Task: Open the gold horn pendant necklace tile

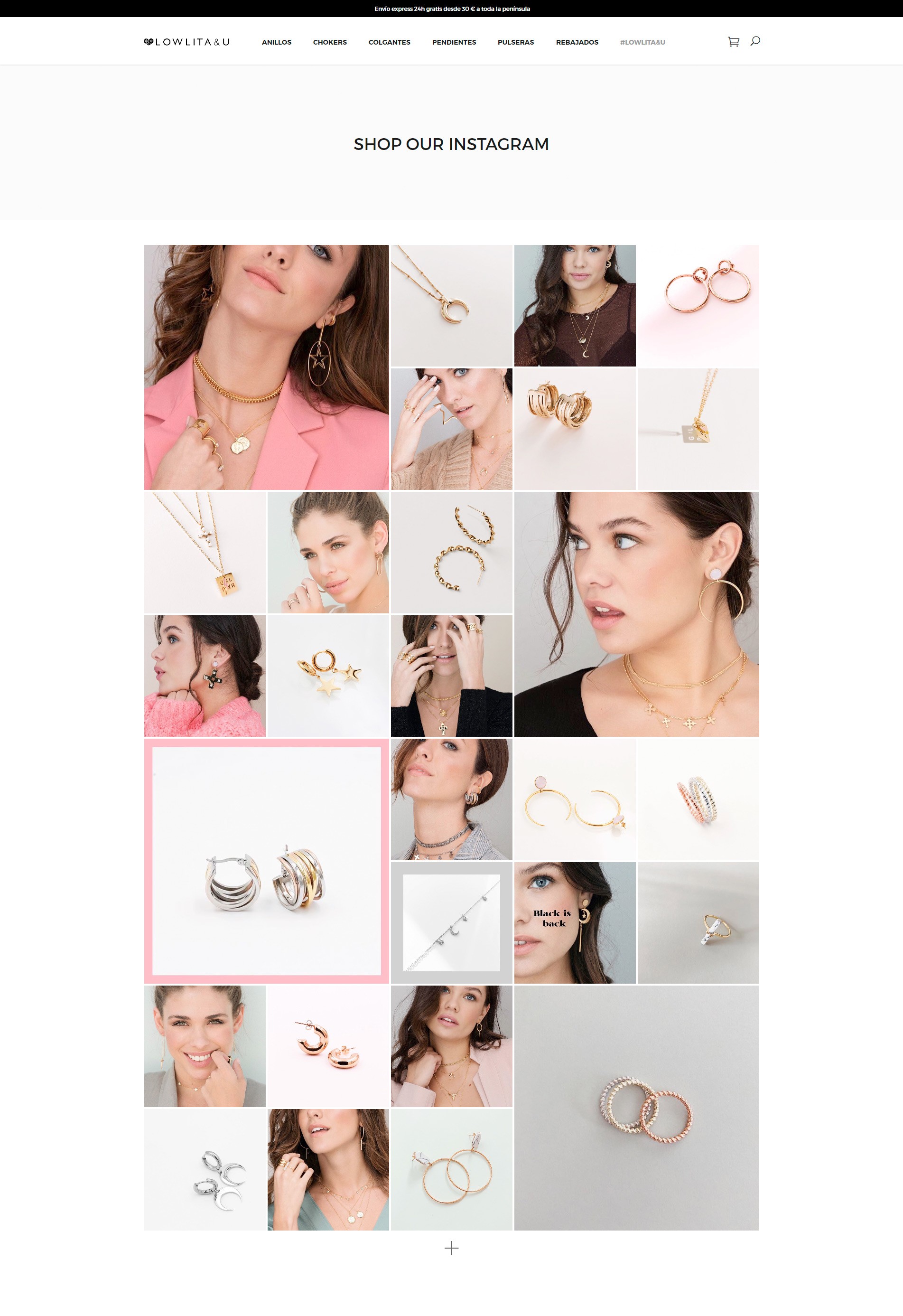Action: click(x=451, y=305)
